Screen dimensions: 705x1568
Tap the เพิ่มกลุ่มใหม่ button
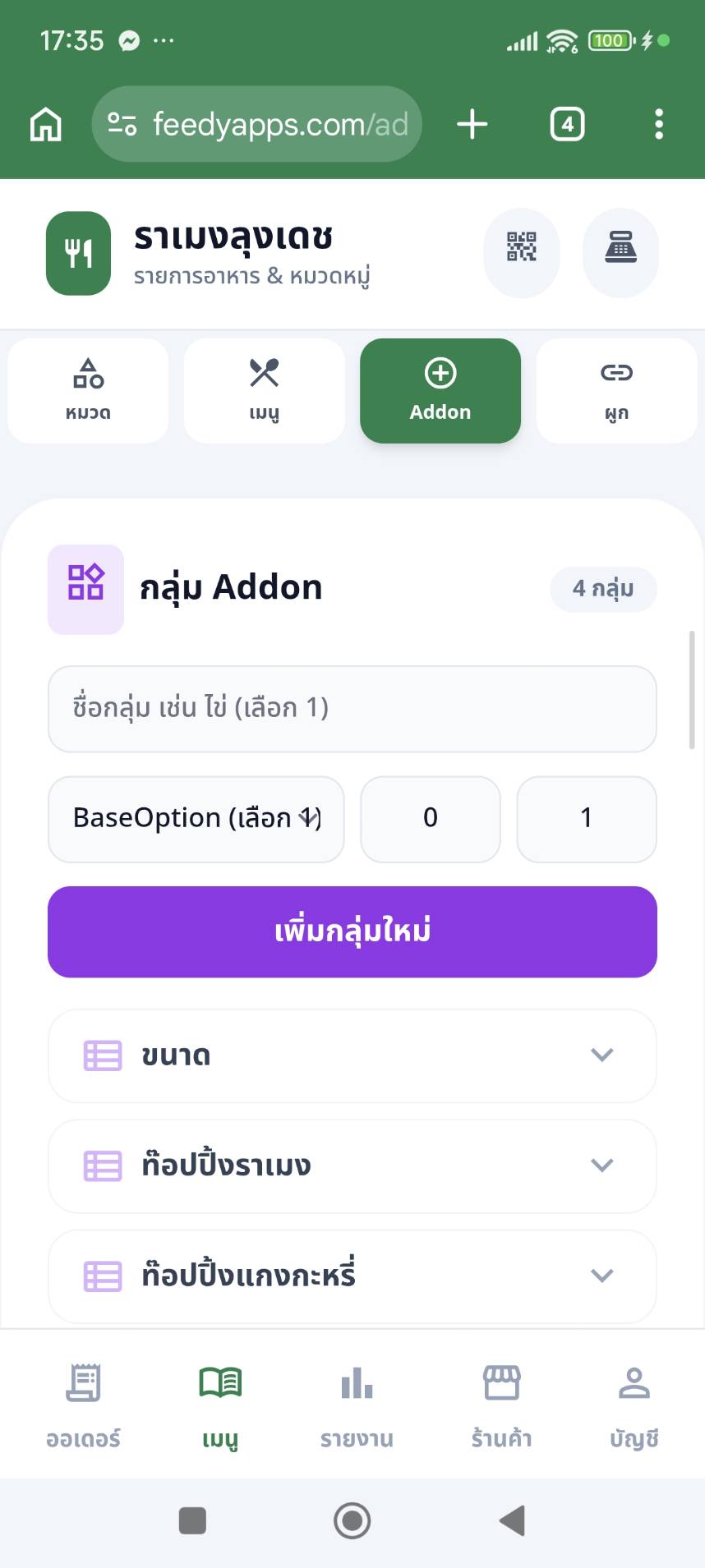(x=352, y=931)
